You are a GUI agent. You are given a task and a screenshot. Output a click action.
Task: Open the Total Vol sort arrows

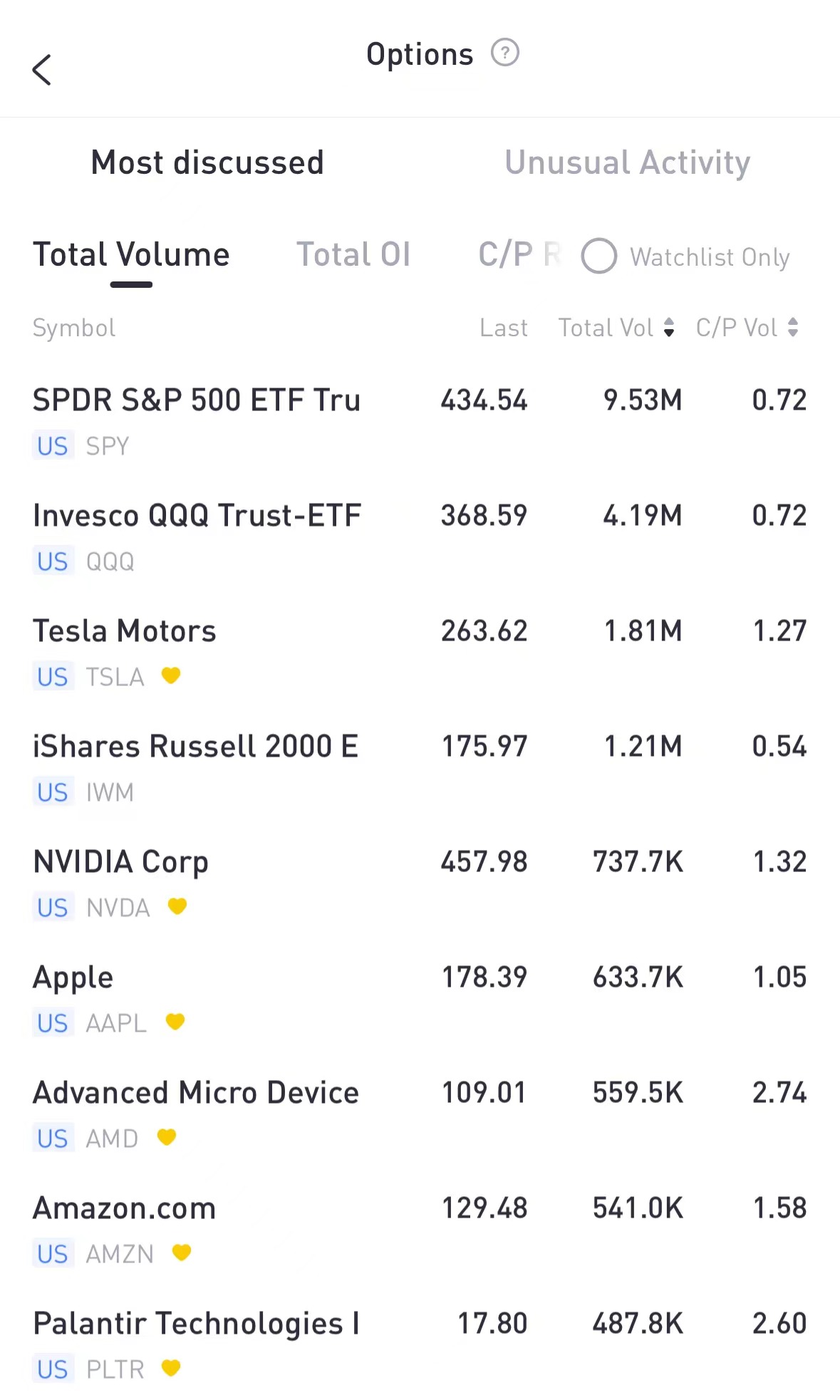[x=668, y=328]
